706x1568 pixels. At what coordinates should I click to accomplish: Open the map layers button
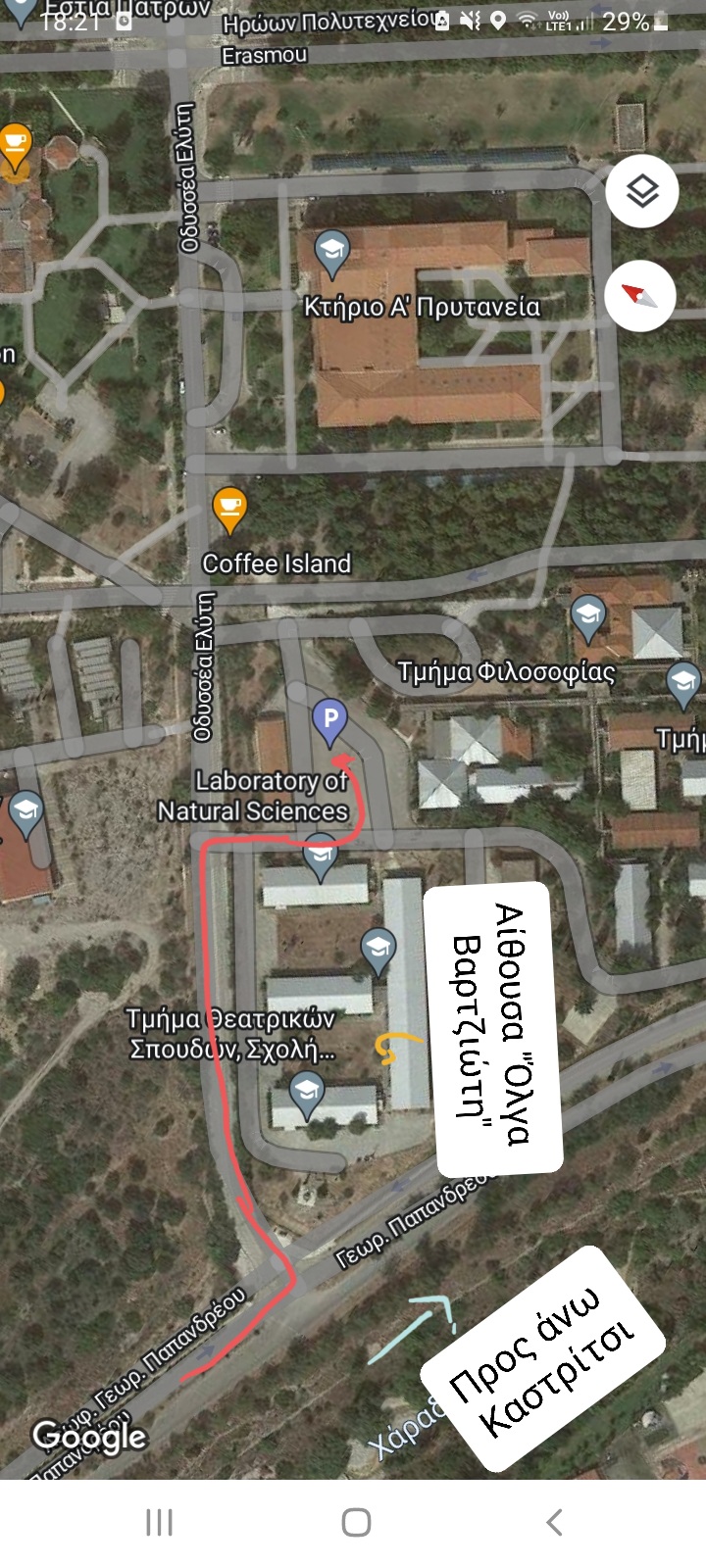coord(642,191)
